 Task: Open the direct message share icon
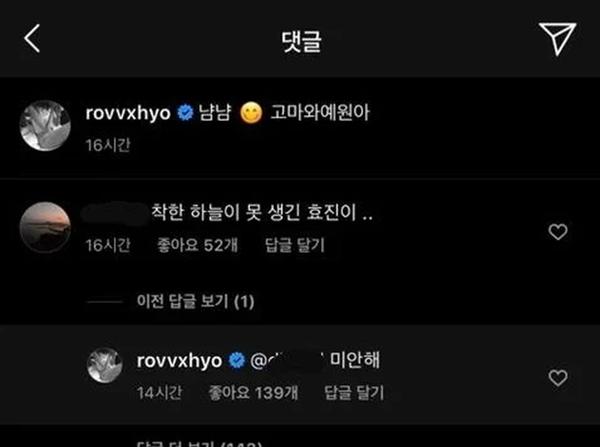556,39
